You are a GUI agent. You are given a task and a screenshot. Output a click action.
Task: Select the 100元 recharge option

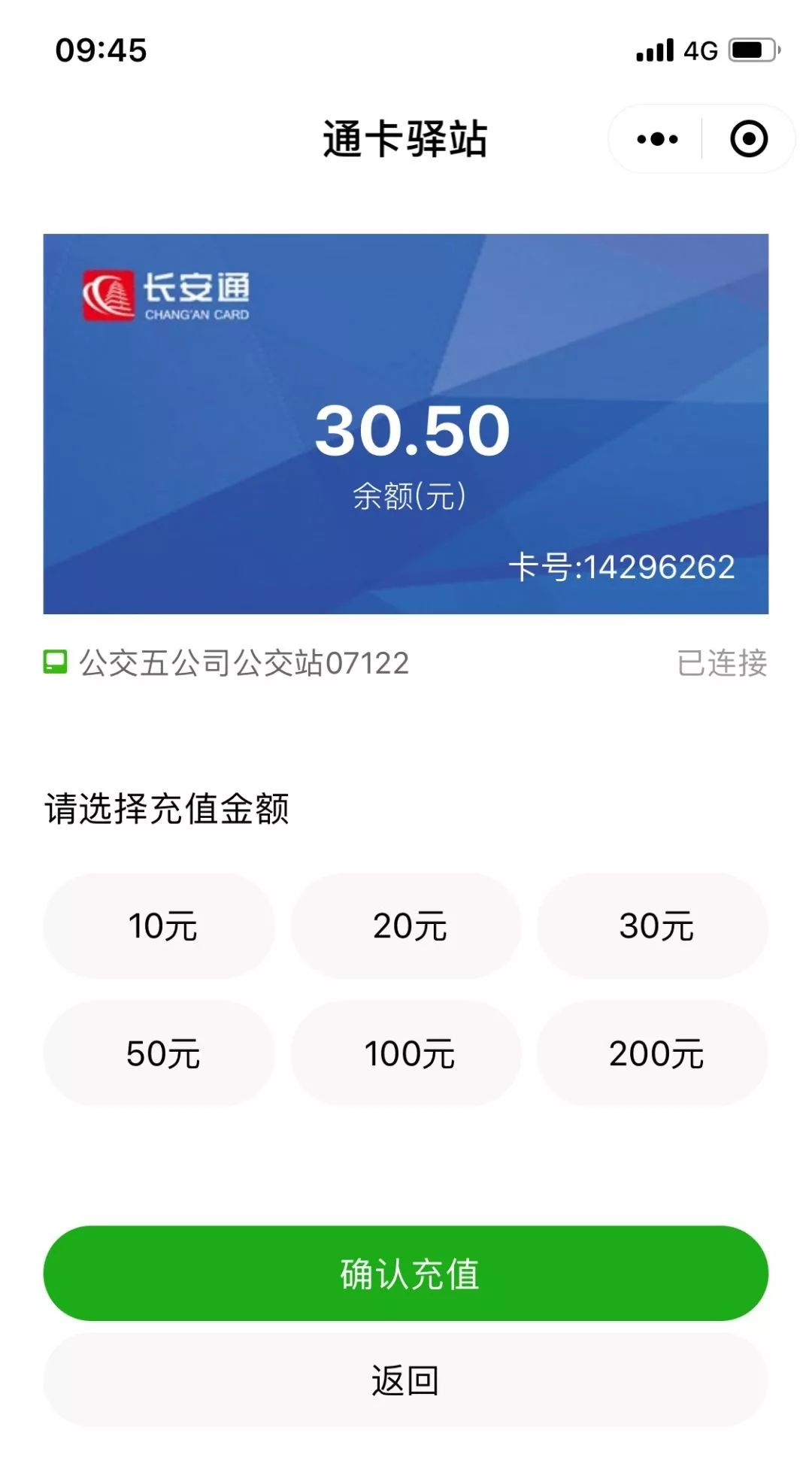(x=406, y=1055)
